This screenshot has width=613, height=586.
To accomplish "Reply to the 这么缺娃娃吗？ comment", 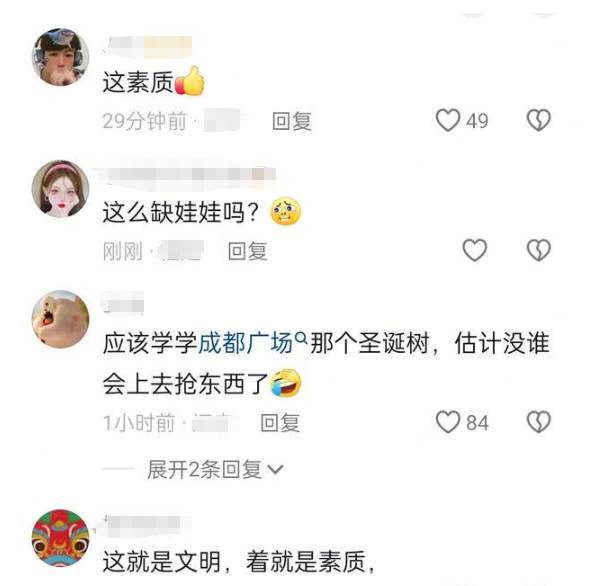I will [248, 251].
